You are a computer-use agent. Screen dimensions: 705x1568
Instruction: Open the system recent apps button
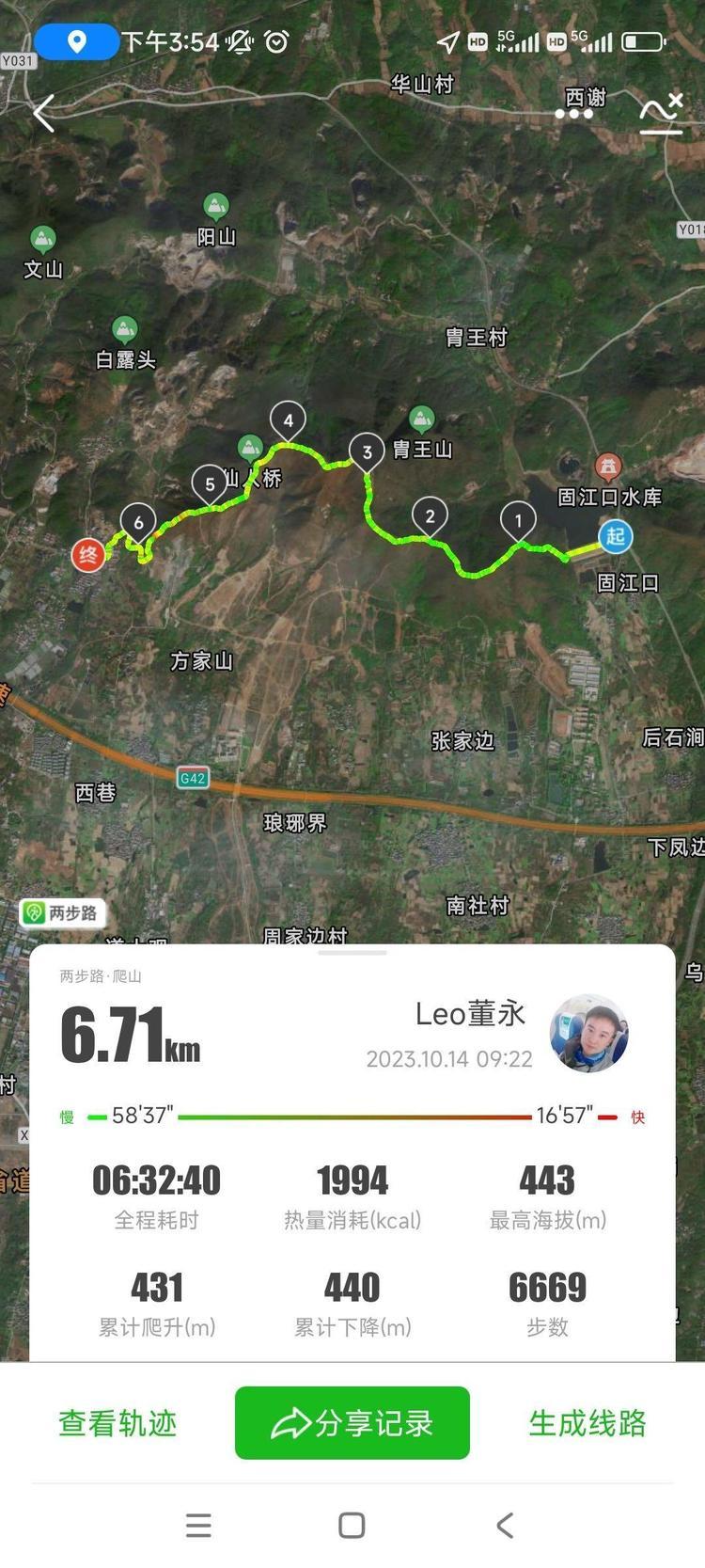pos(198,1525)
